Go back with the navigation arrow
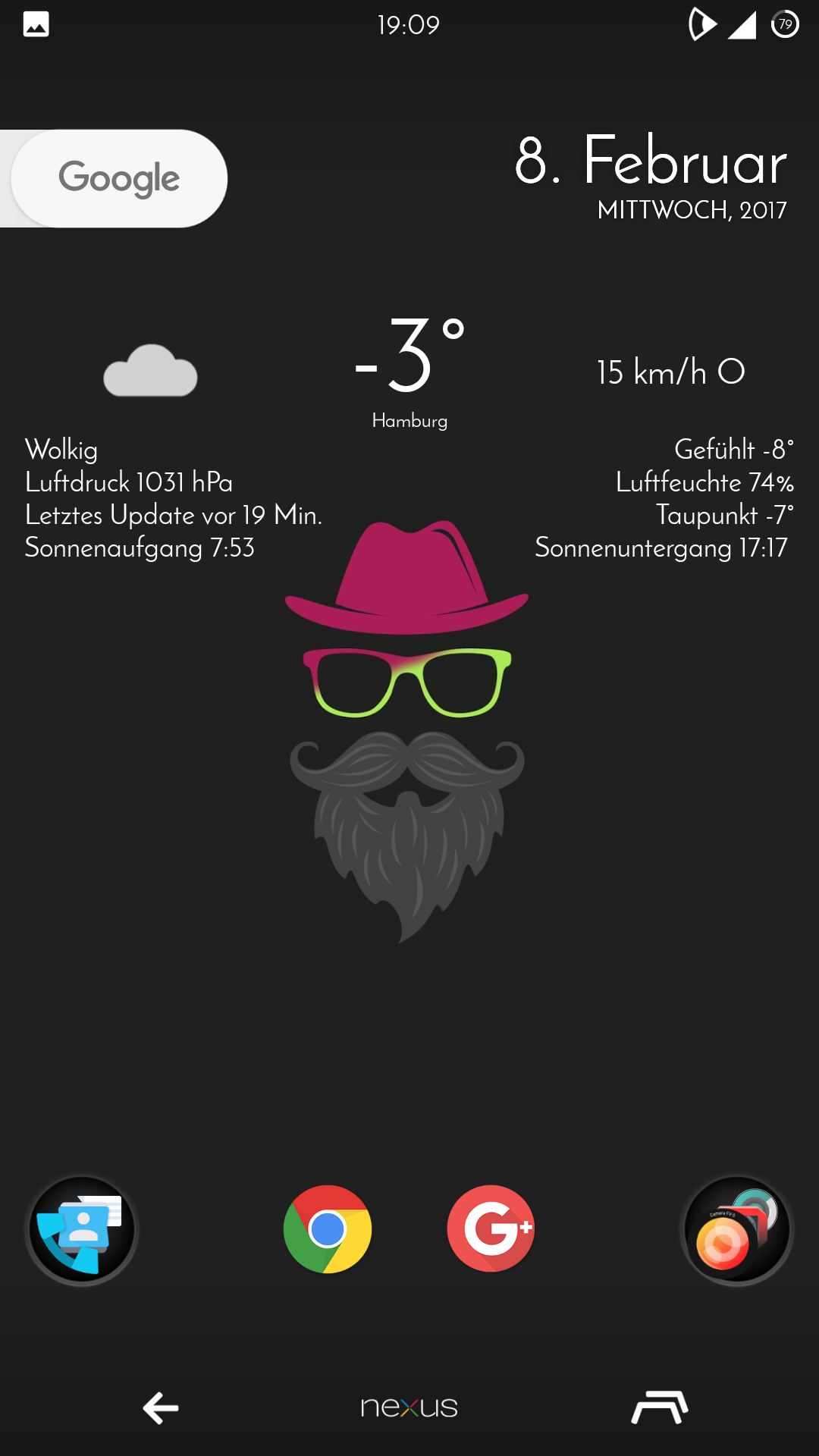Viewport: 819px width, 1456px height. coord(161,1408)
